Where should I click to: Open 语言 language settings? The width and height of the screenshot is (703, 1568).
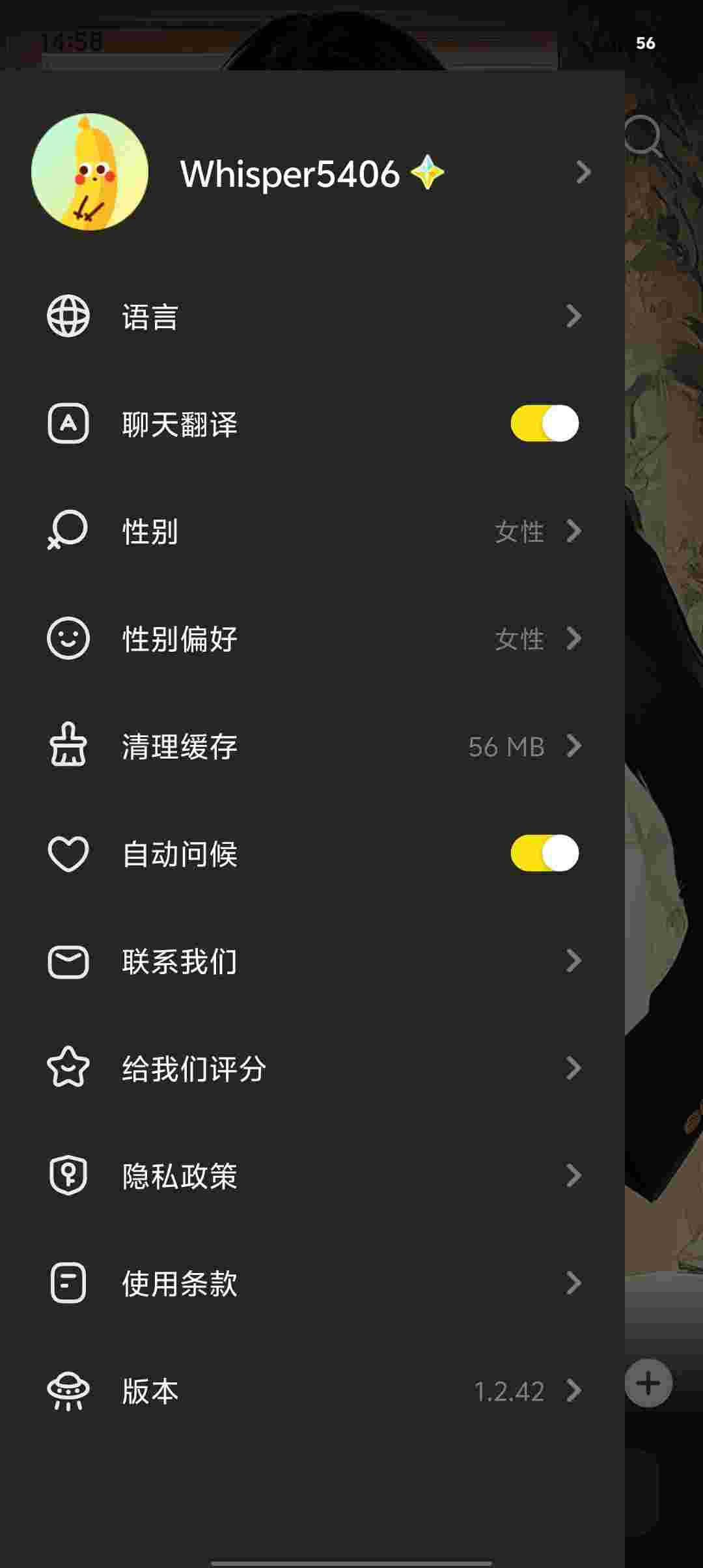(312, 317)
